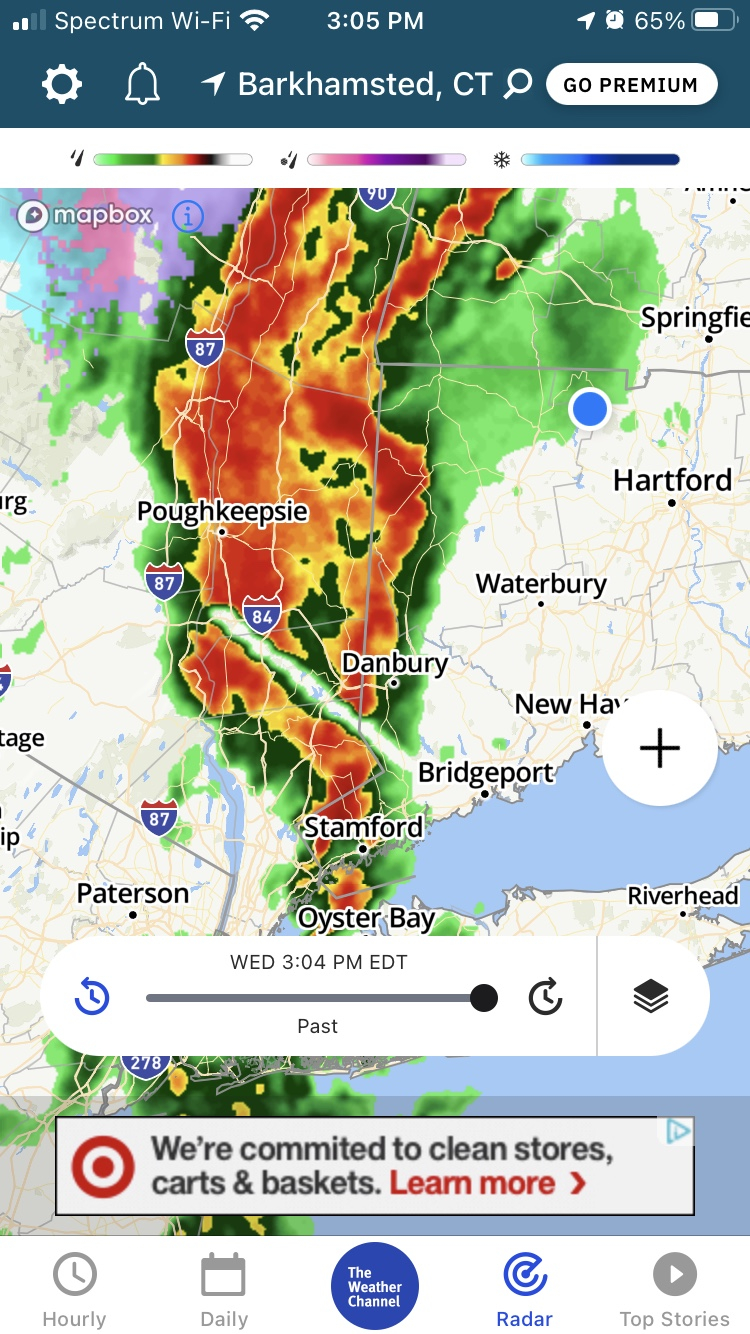
Task: Open the Top Stories tab
Action: [x=675, y=1290]
